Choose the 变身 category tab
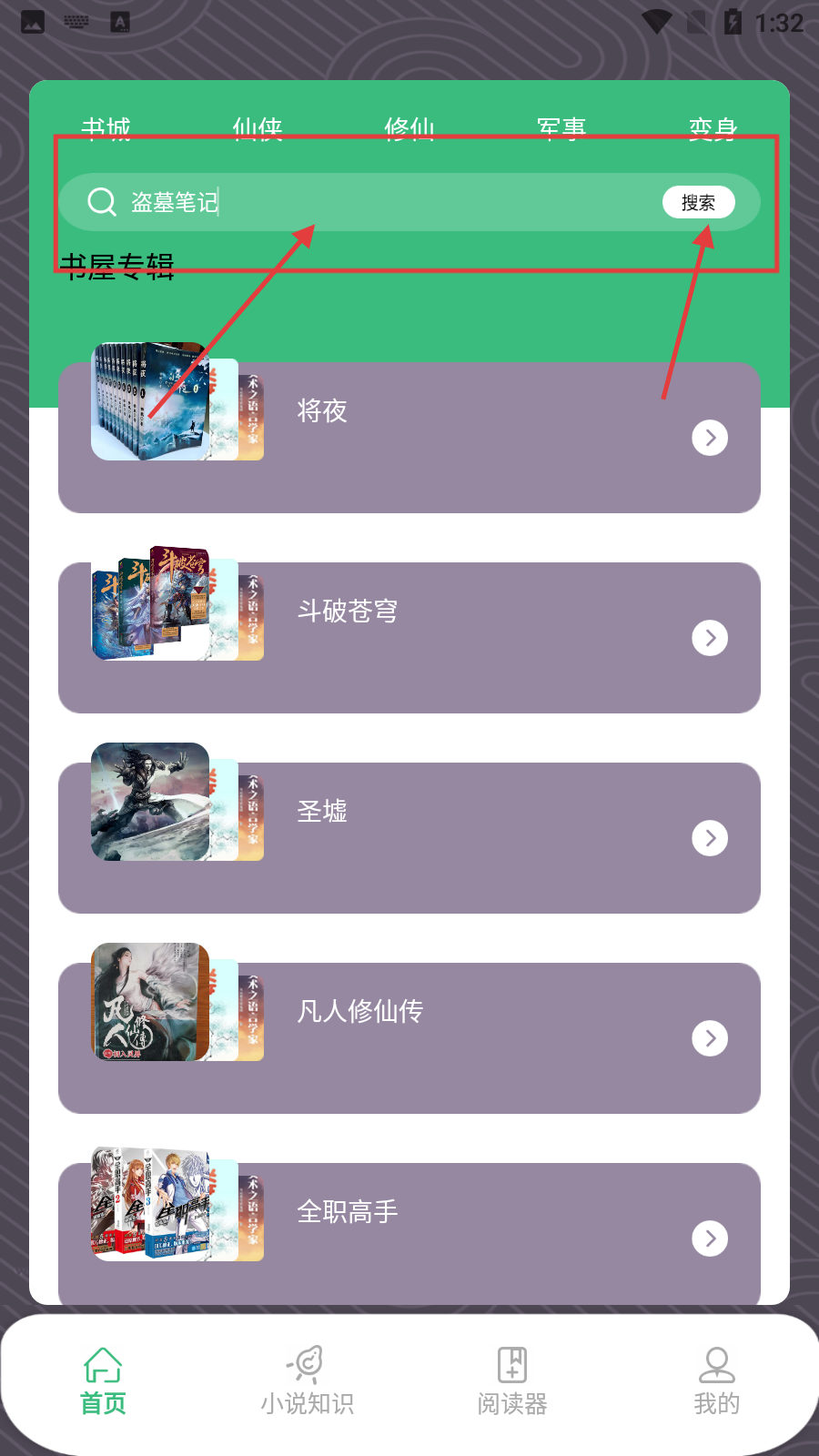 [713, 127]
